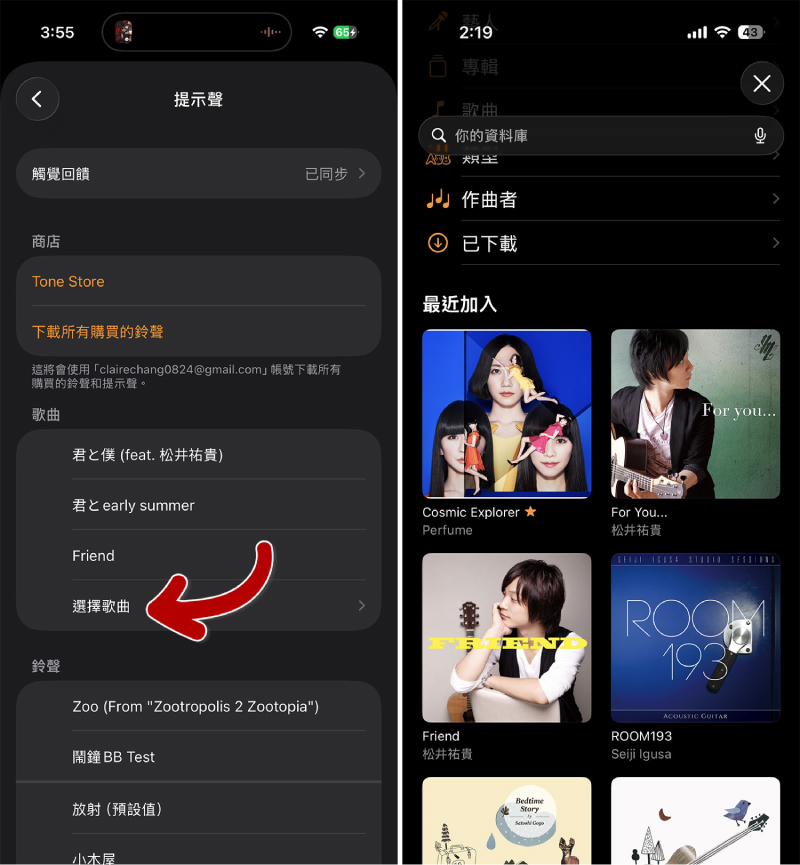Tap the 你的資料庫 search field
Image resolution: width=800 pixels, height=865 pixels.
(590, 135)
